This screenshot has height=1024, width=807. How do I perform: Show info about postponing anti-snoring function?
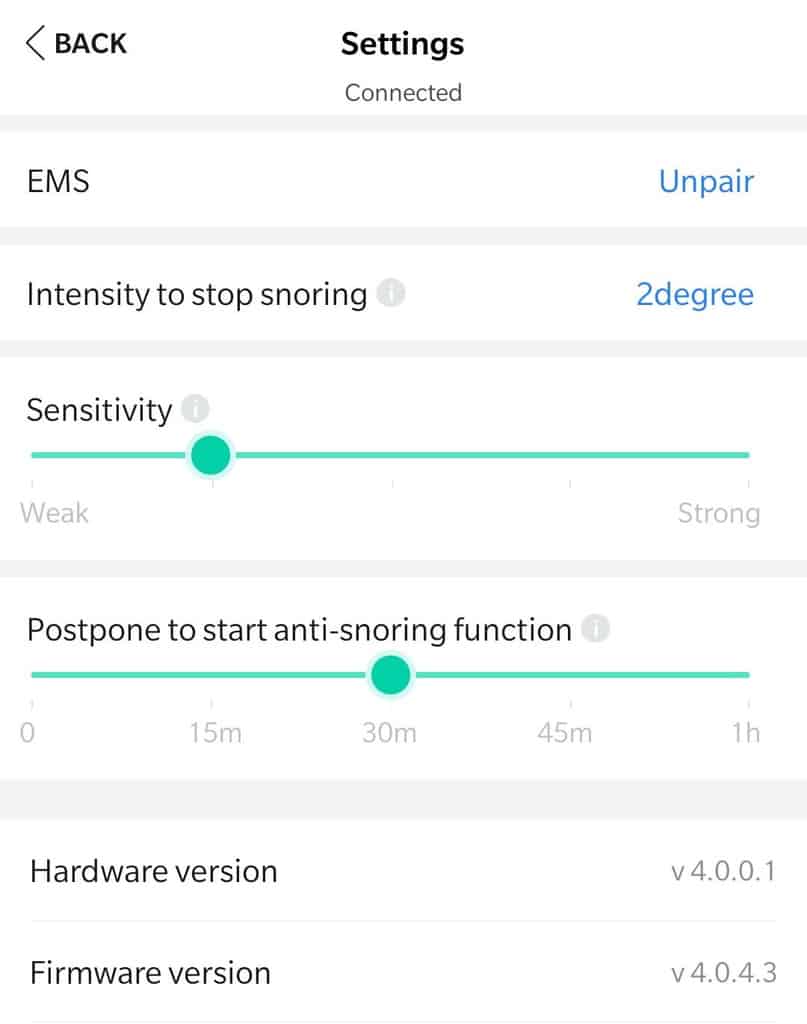click(596, 629)
